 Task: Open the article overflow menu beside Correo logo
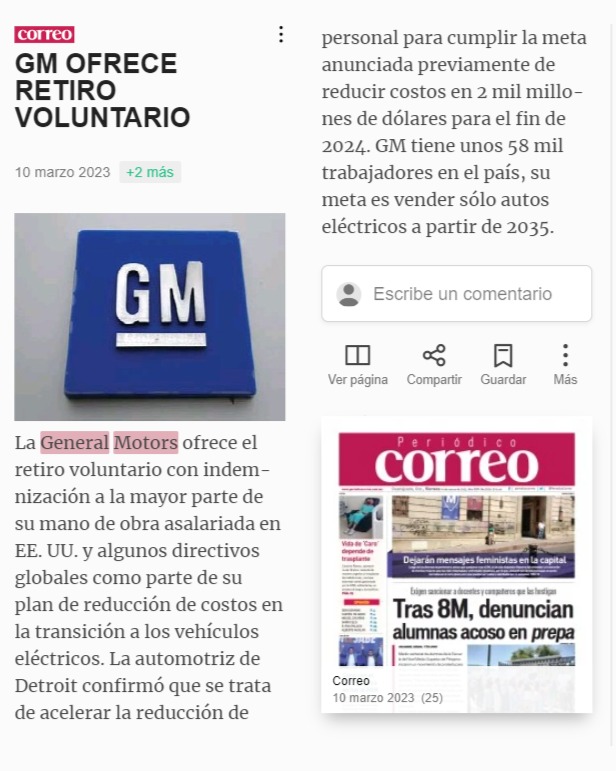click(281, 34)
